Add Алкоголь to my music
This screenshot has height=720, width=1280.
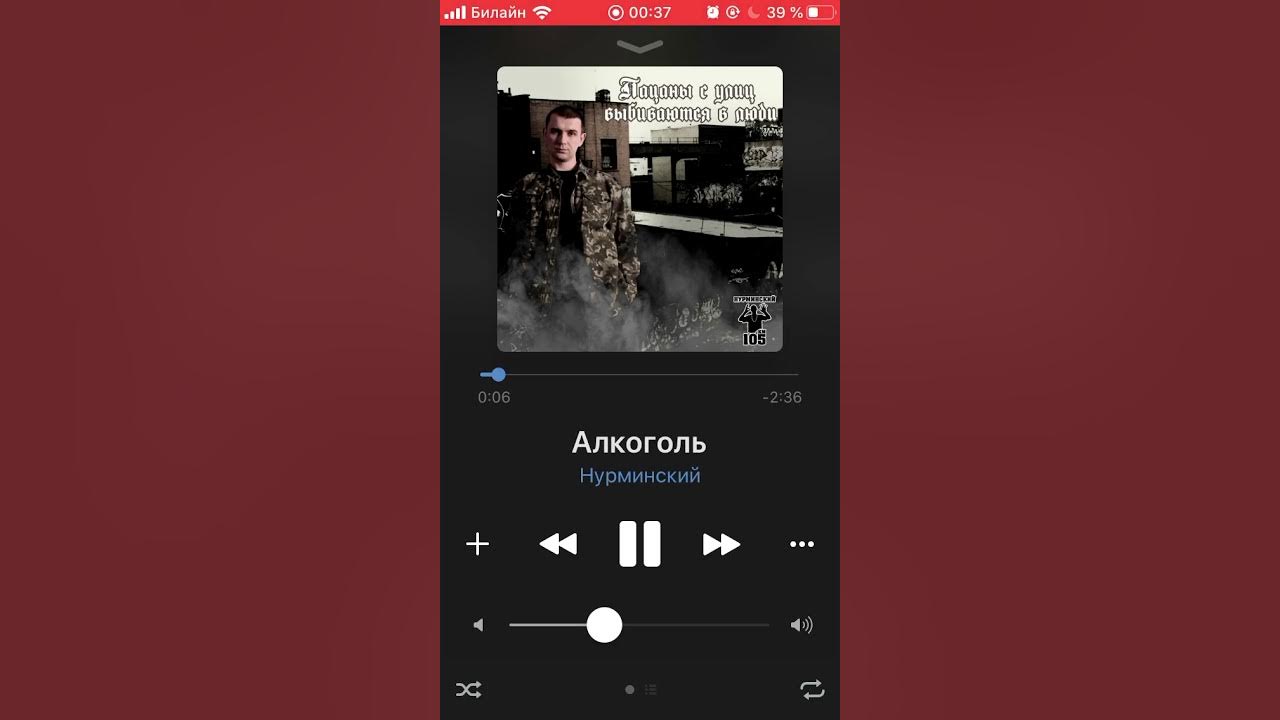coord(478,544)
